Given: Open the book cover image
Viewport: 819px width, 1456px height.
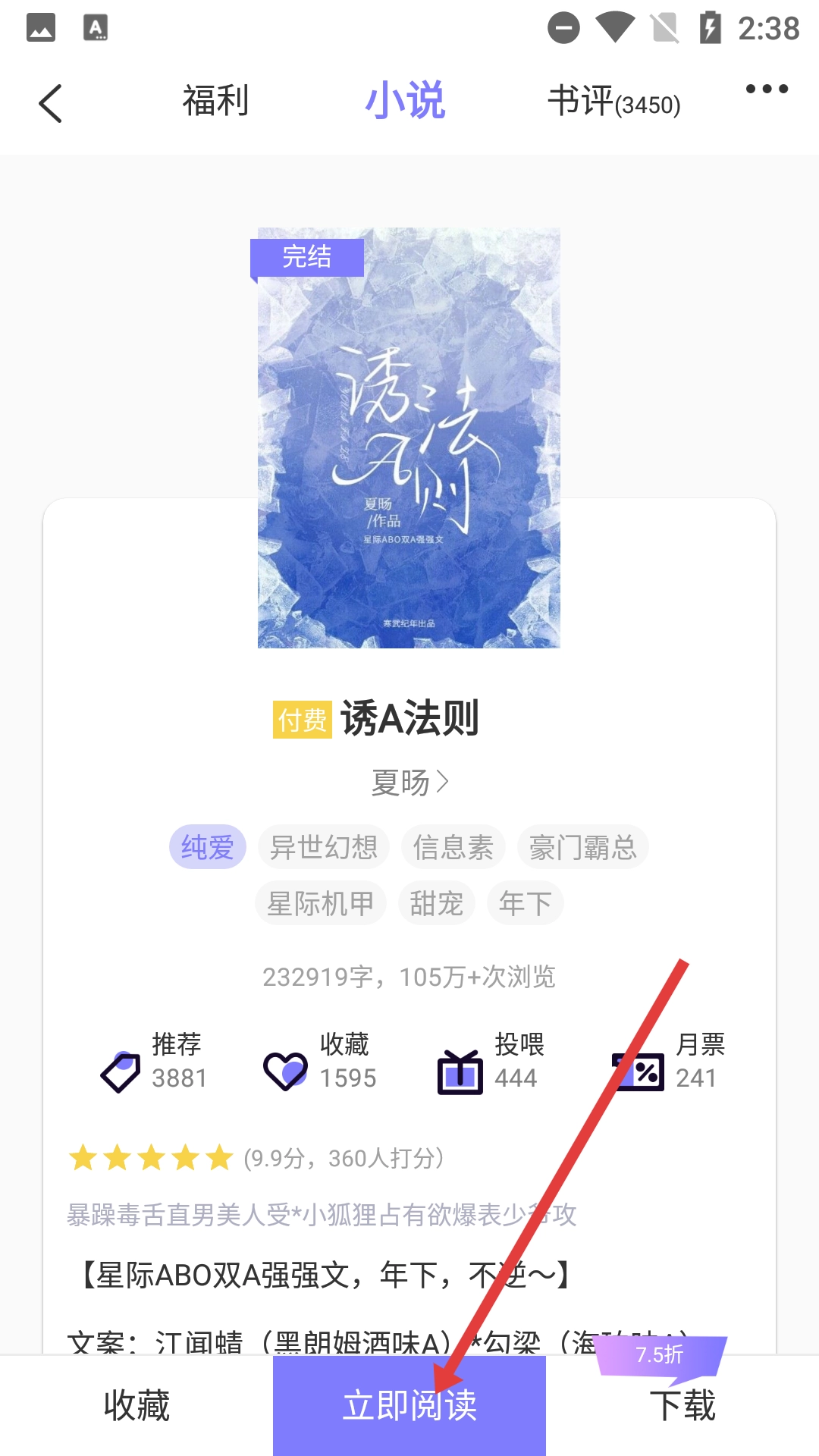Looking at the screenshot, I should pos(409,438).
